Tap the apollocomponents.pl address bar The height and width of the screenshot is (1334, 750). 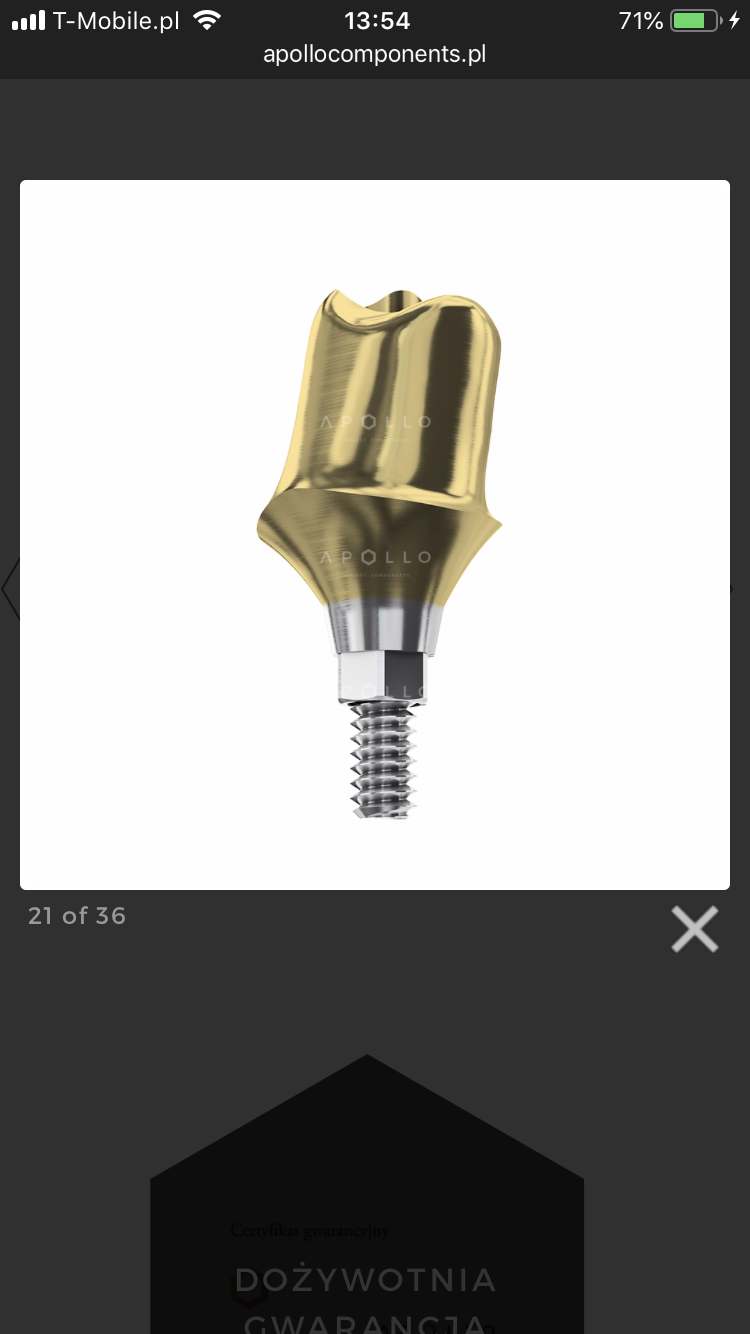[x=374, y=54]
